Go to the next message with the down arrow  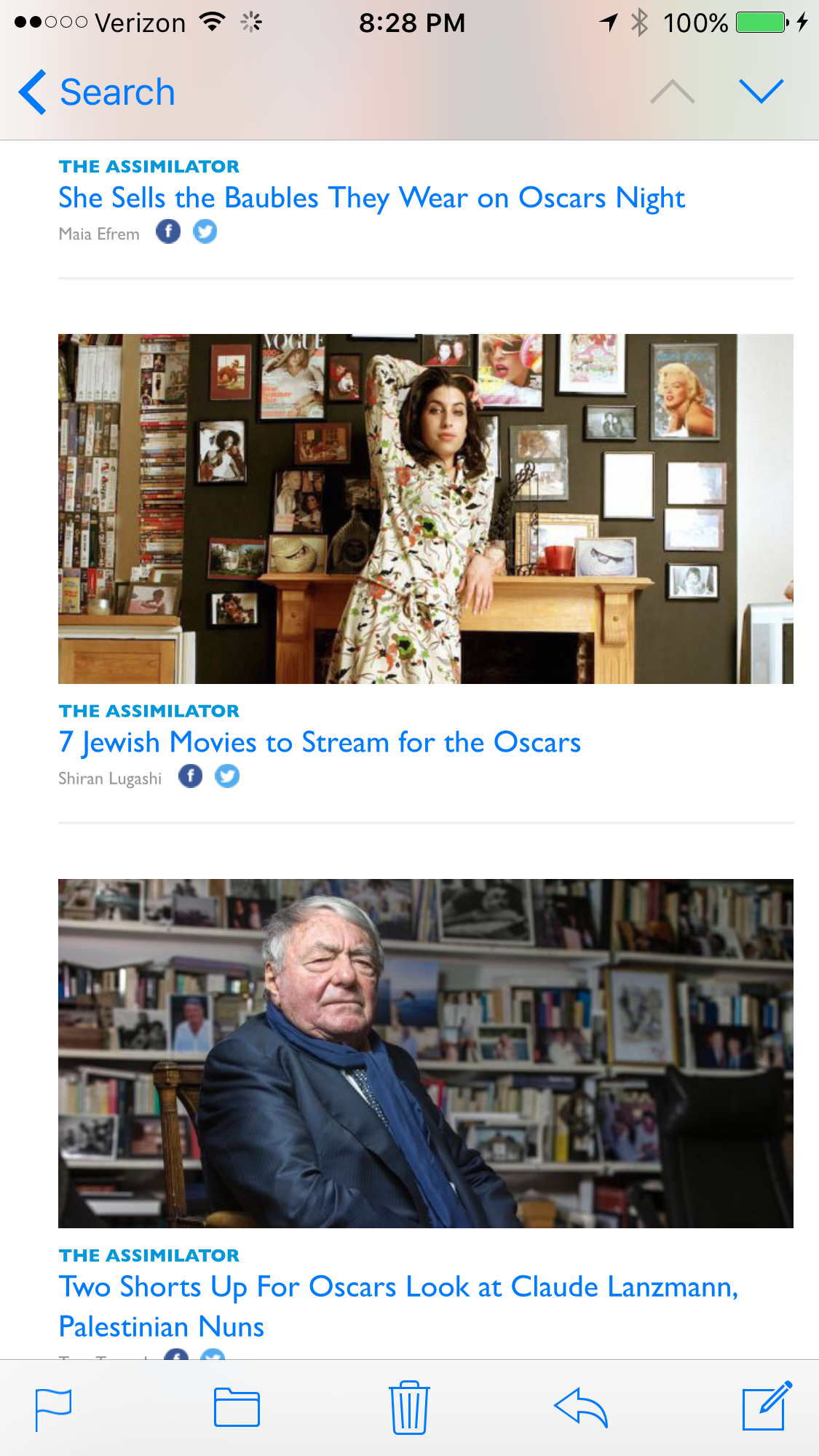pos(761,92)
